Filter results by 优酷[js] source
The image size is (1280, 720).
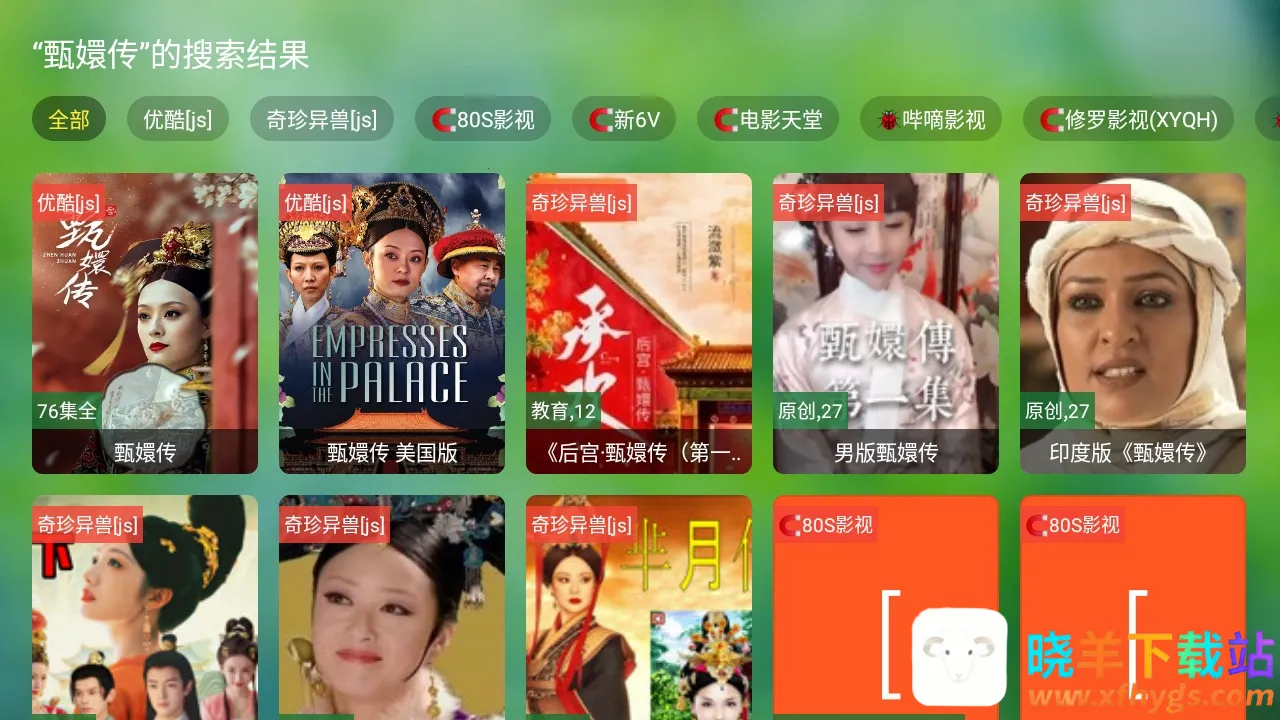[177, 120]
